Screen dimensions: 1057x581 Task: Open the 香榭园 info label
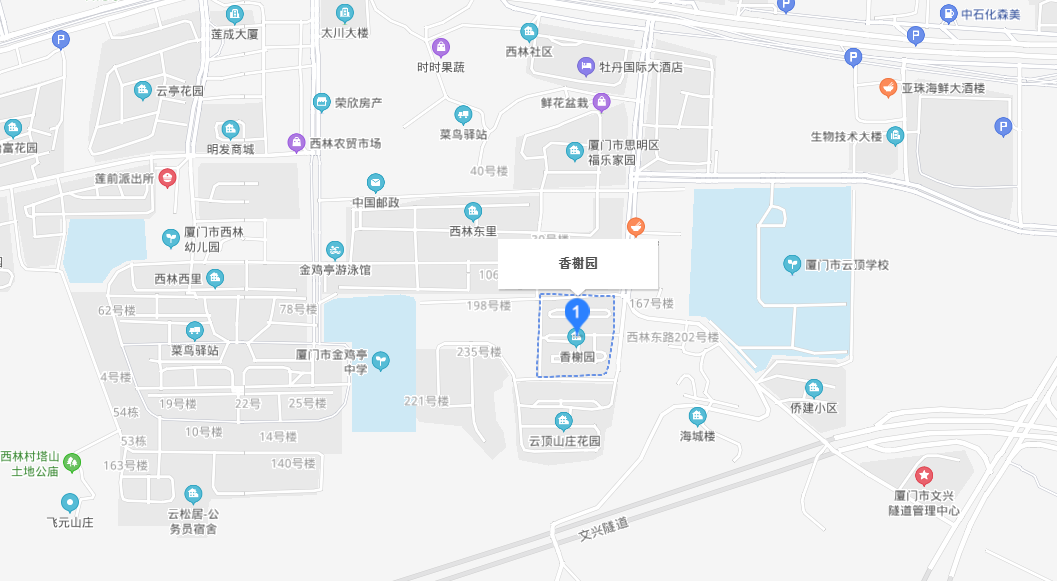tap(578, 264)
